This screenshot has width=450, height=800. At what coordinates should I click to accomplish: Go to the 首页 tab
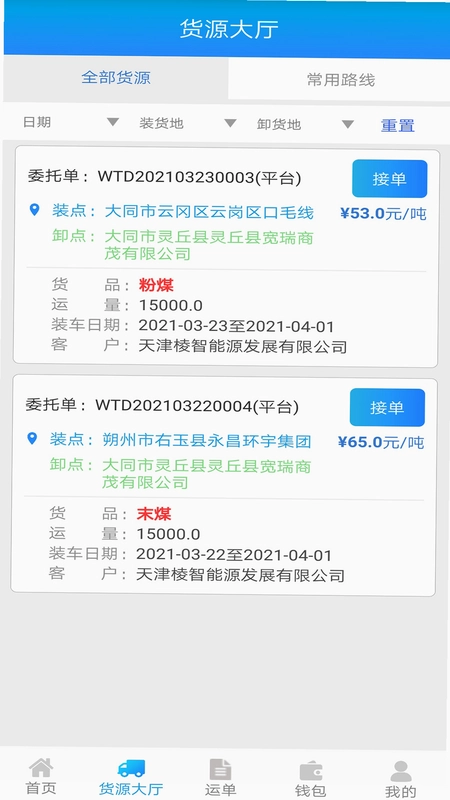(x=41, y=777)
